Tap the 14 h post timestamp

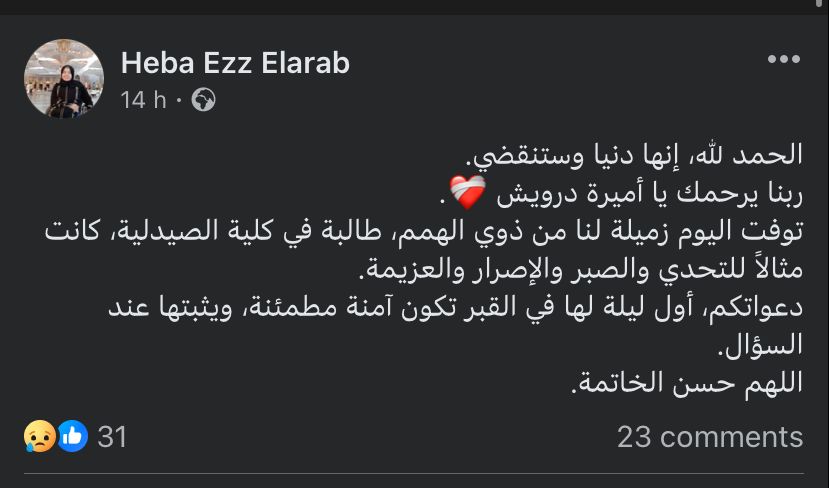coord(143,100)
